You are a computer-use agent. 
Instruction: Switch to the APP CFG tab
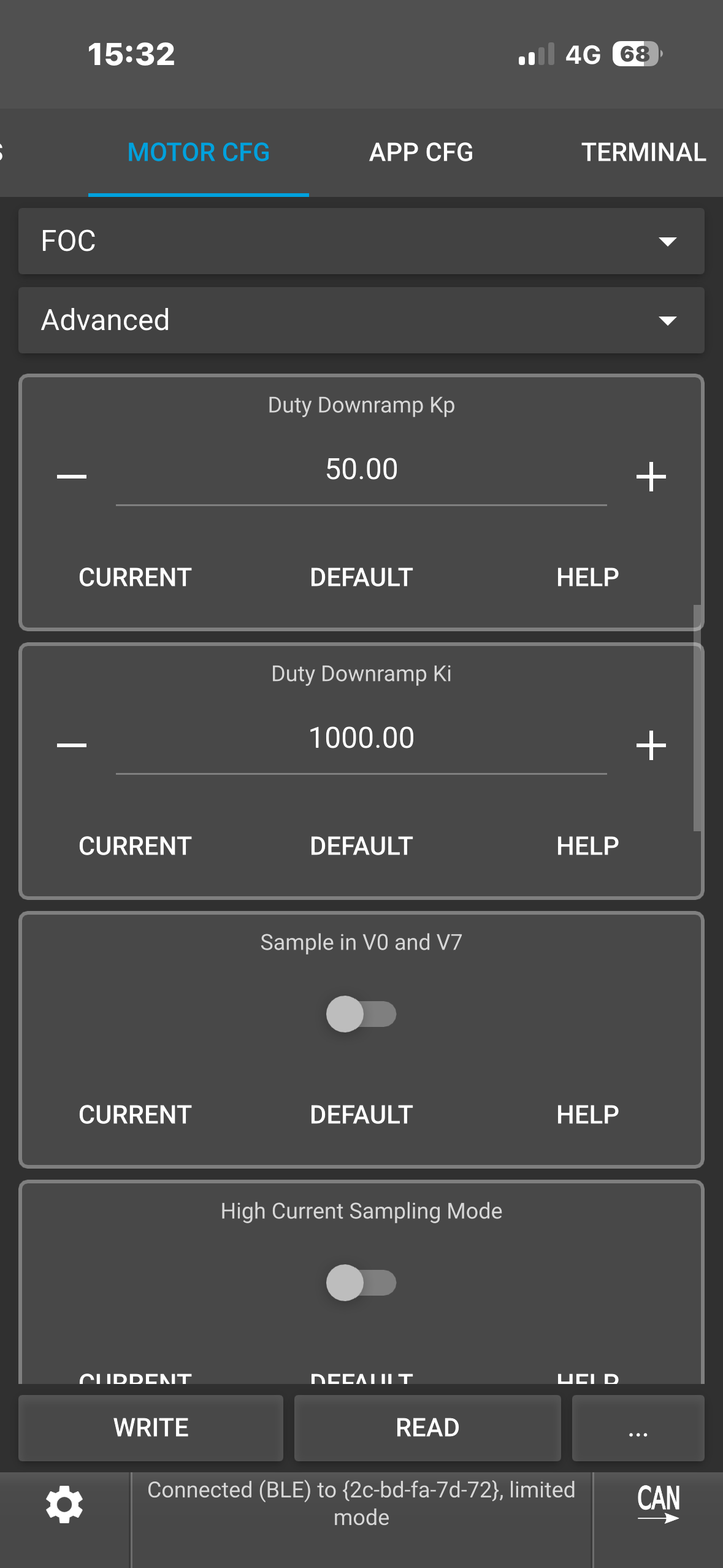coord(421,152)
